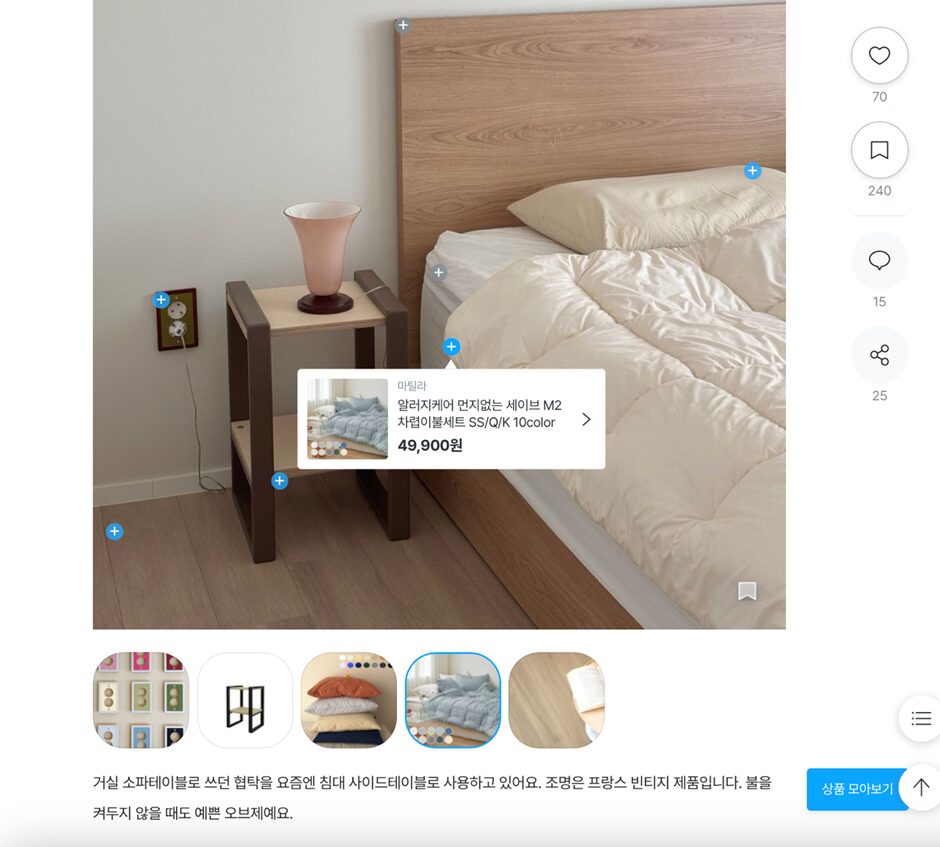Bookmark the photo with the overlay icon
Image resolution: width=940 pixels, height=847 pixels.
(x=747, y=591)
